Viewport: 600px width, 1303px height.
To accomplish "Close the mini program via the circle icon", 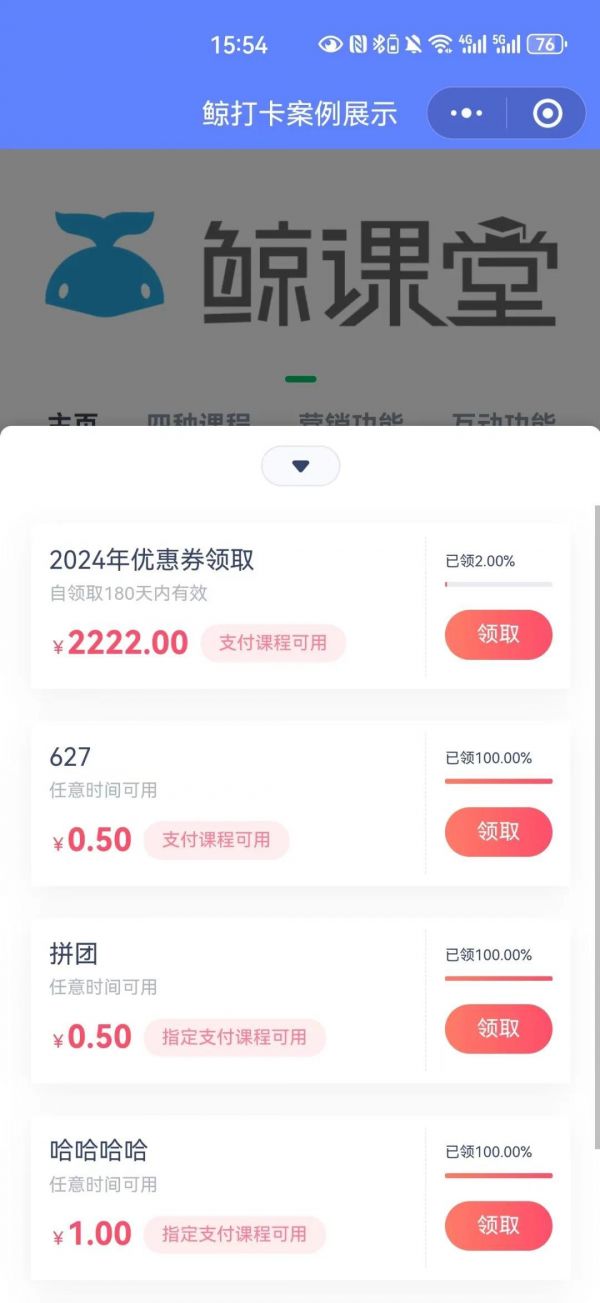I will pos(547,114).
